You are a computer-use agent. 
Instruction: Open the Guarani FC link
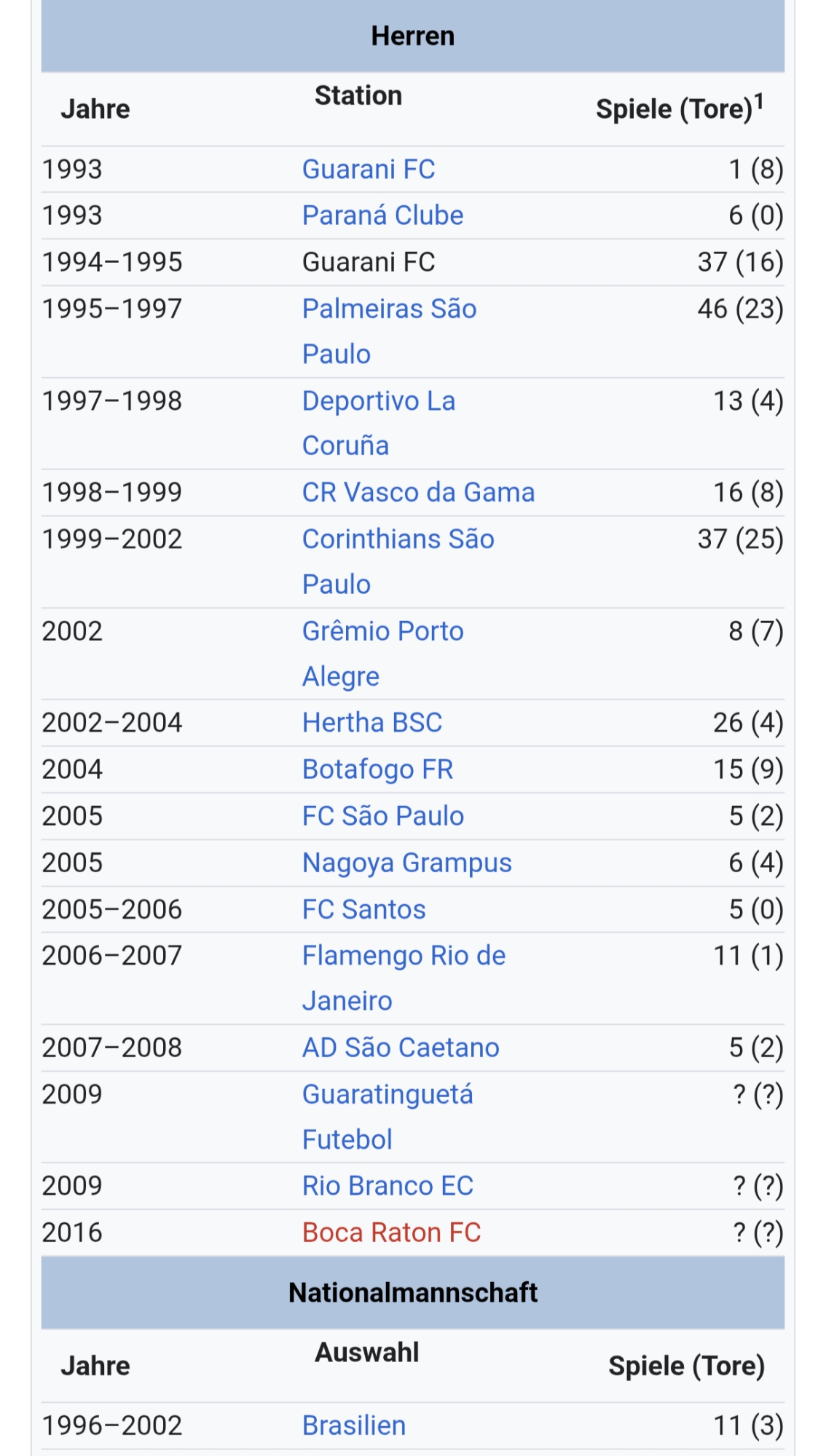point(369,169)
